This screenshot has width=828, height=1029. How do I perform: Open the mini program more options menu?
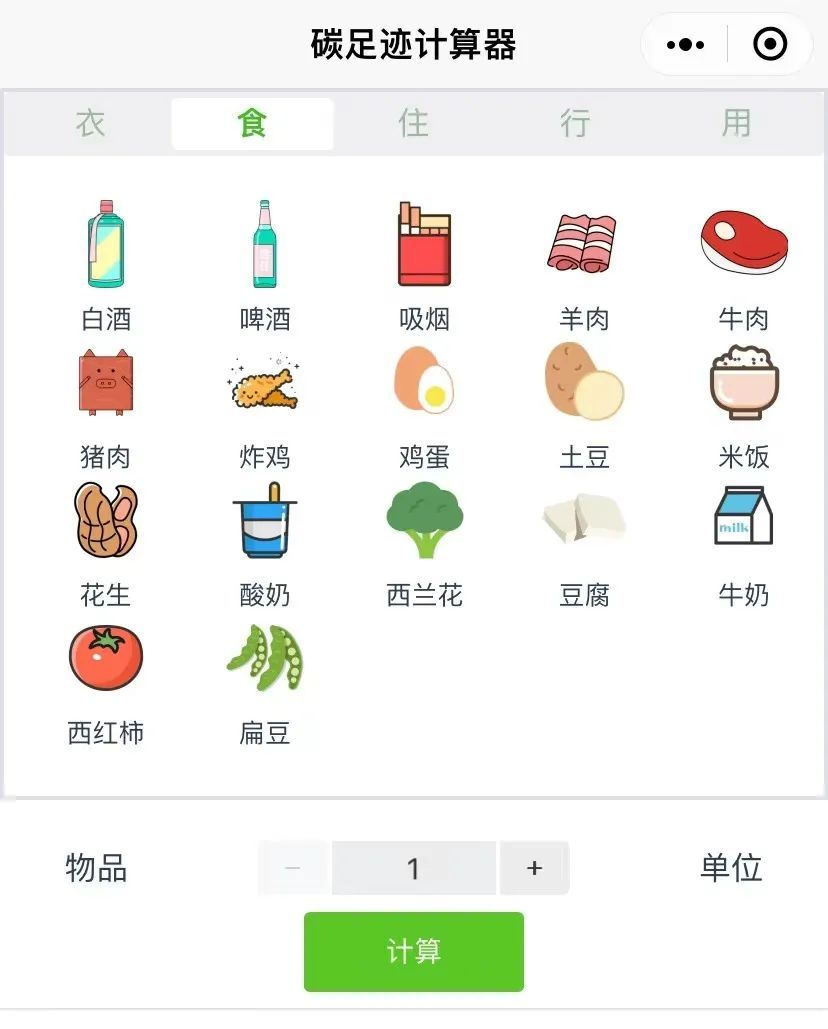[685, 45]
